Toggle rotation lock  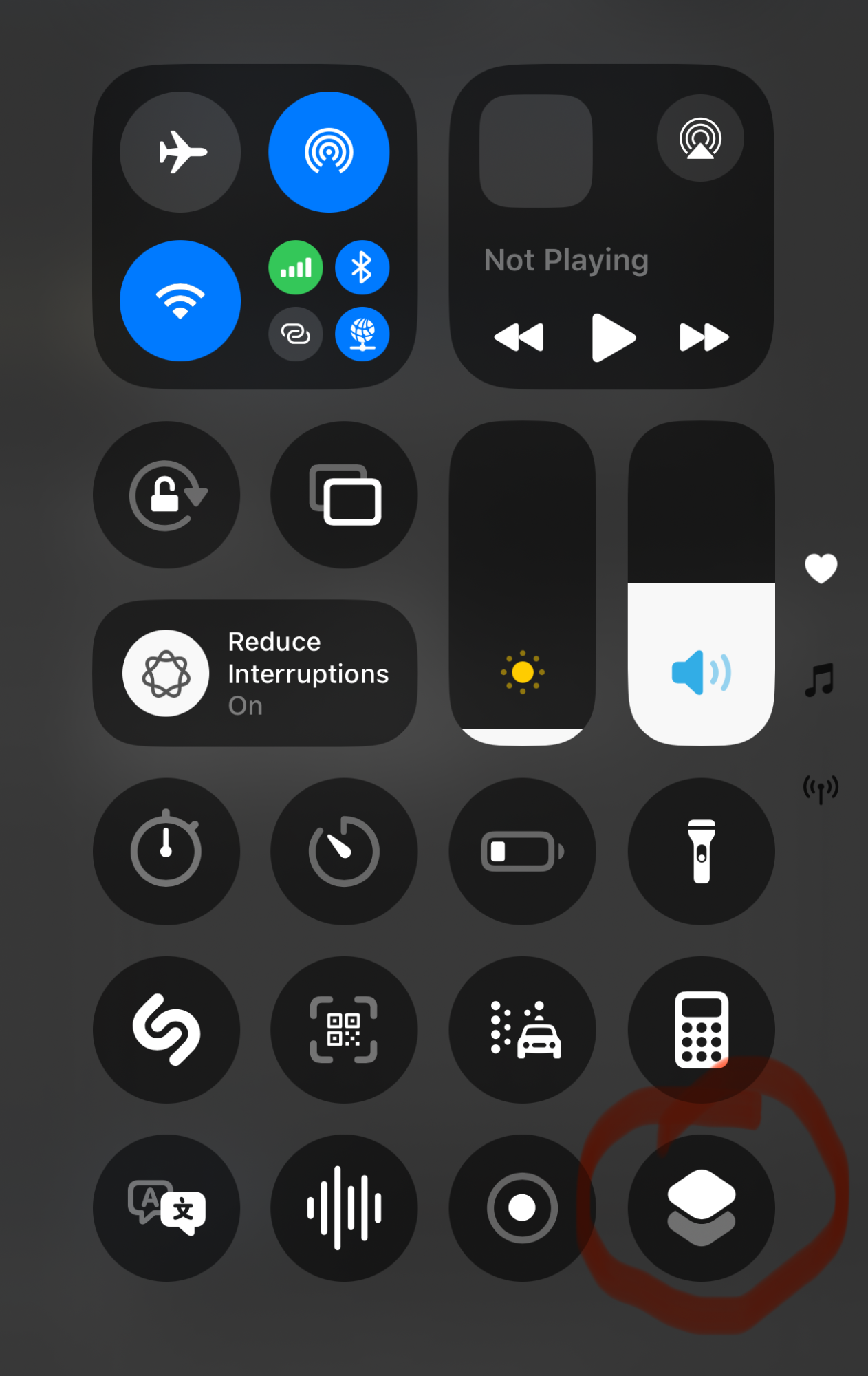(166, 495)
